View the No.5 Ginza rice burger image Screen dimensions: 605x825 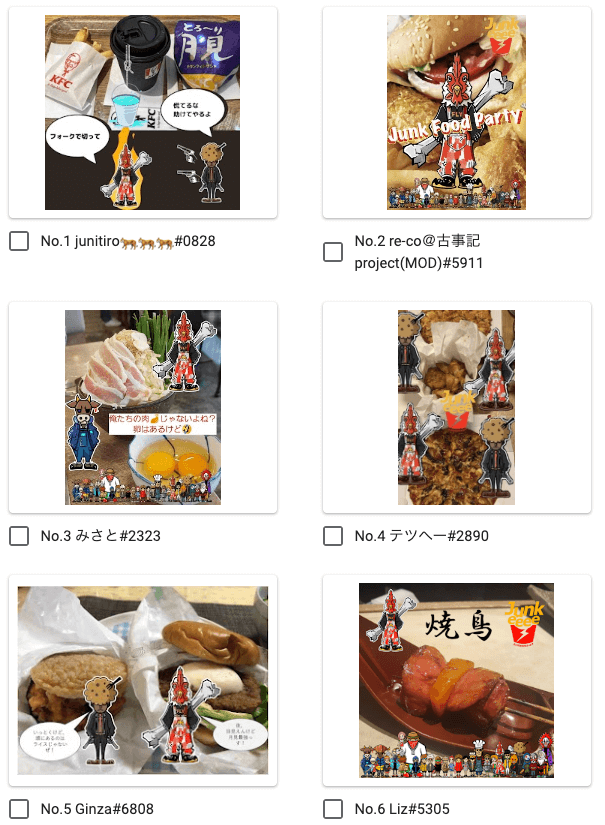[142, 680]
